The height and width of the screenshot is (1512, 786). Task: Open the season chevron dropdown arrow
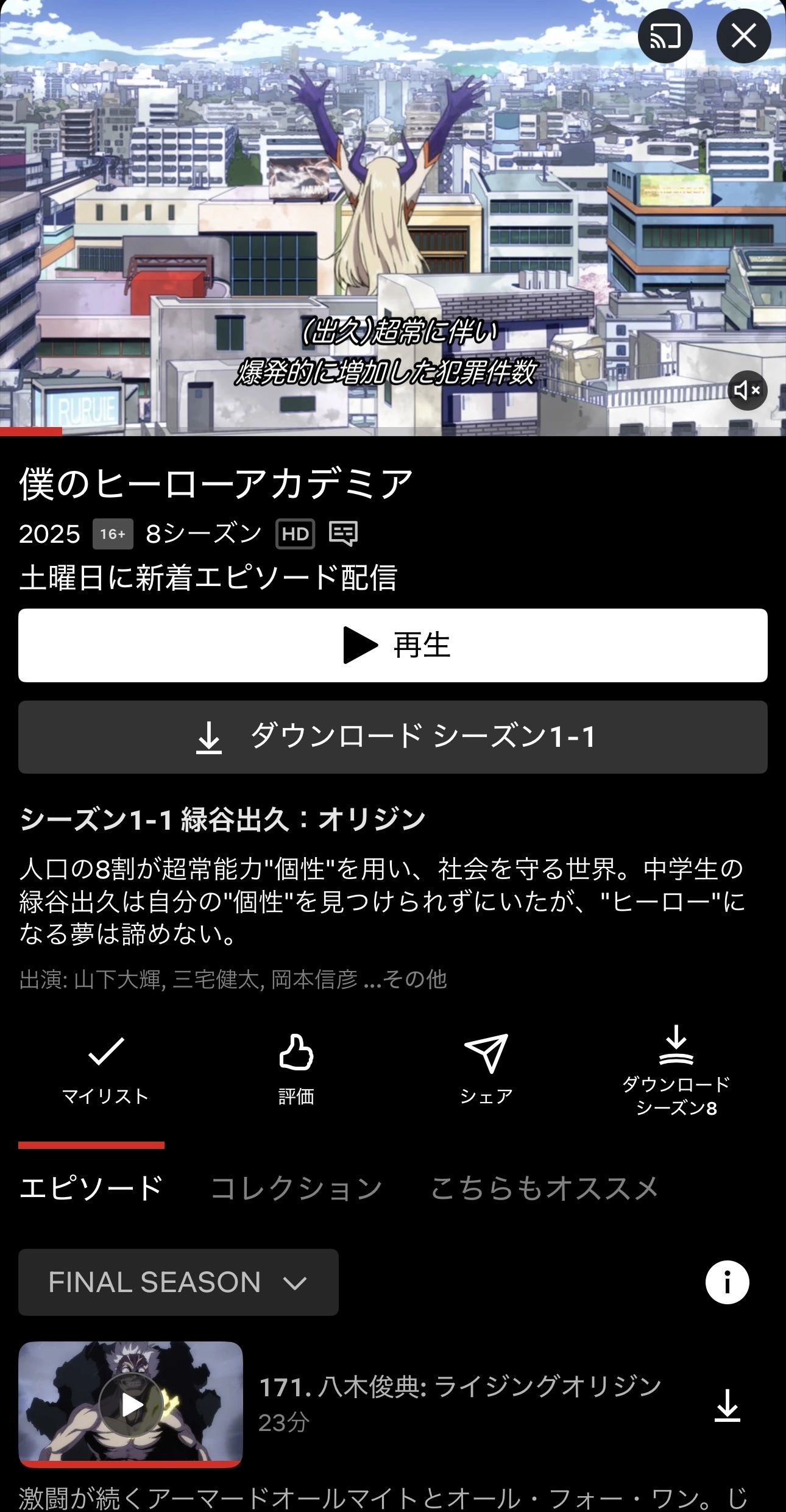click(295, 1283)
